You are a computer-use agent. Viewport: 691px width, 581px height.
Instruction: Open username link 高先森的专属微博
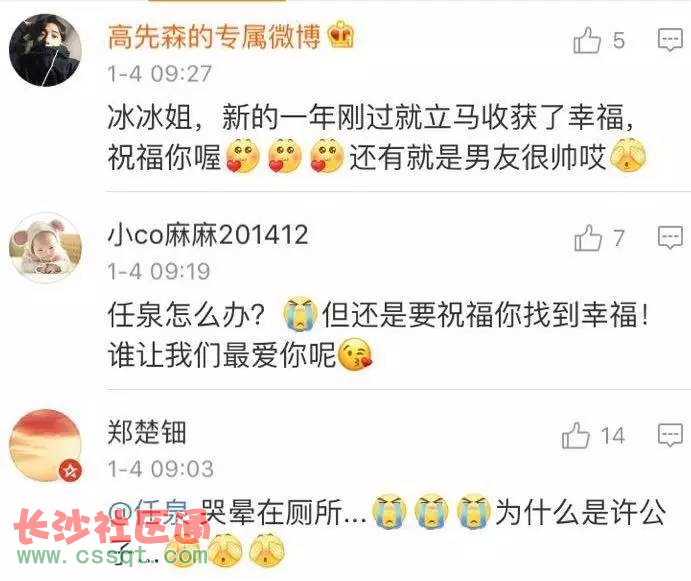tap(213, 36)
